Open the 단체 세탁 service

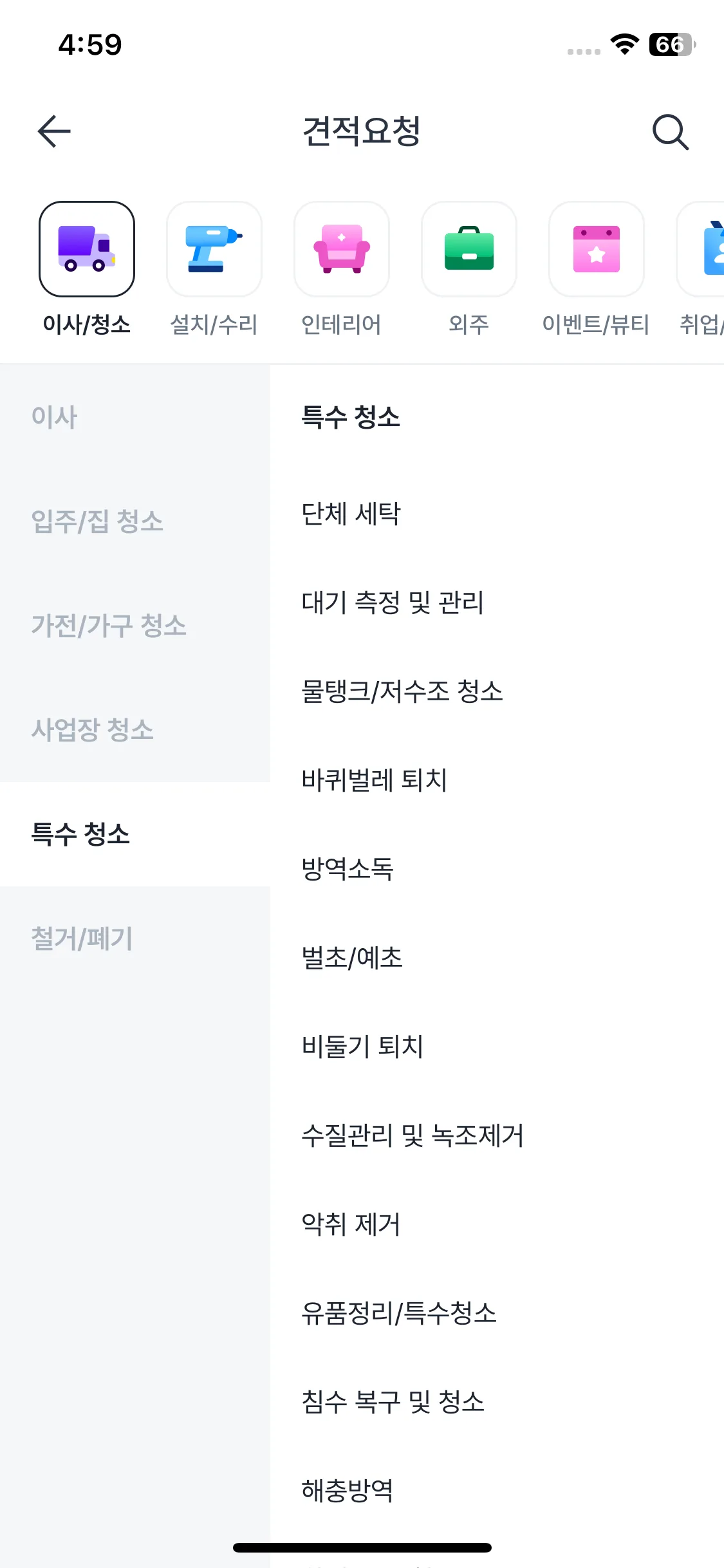pos(497,514)
